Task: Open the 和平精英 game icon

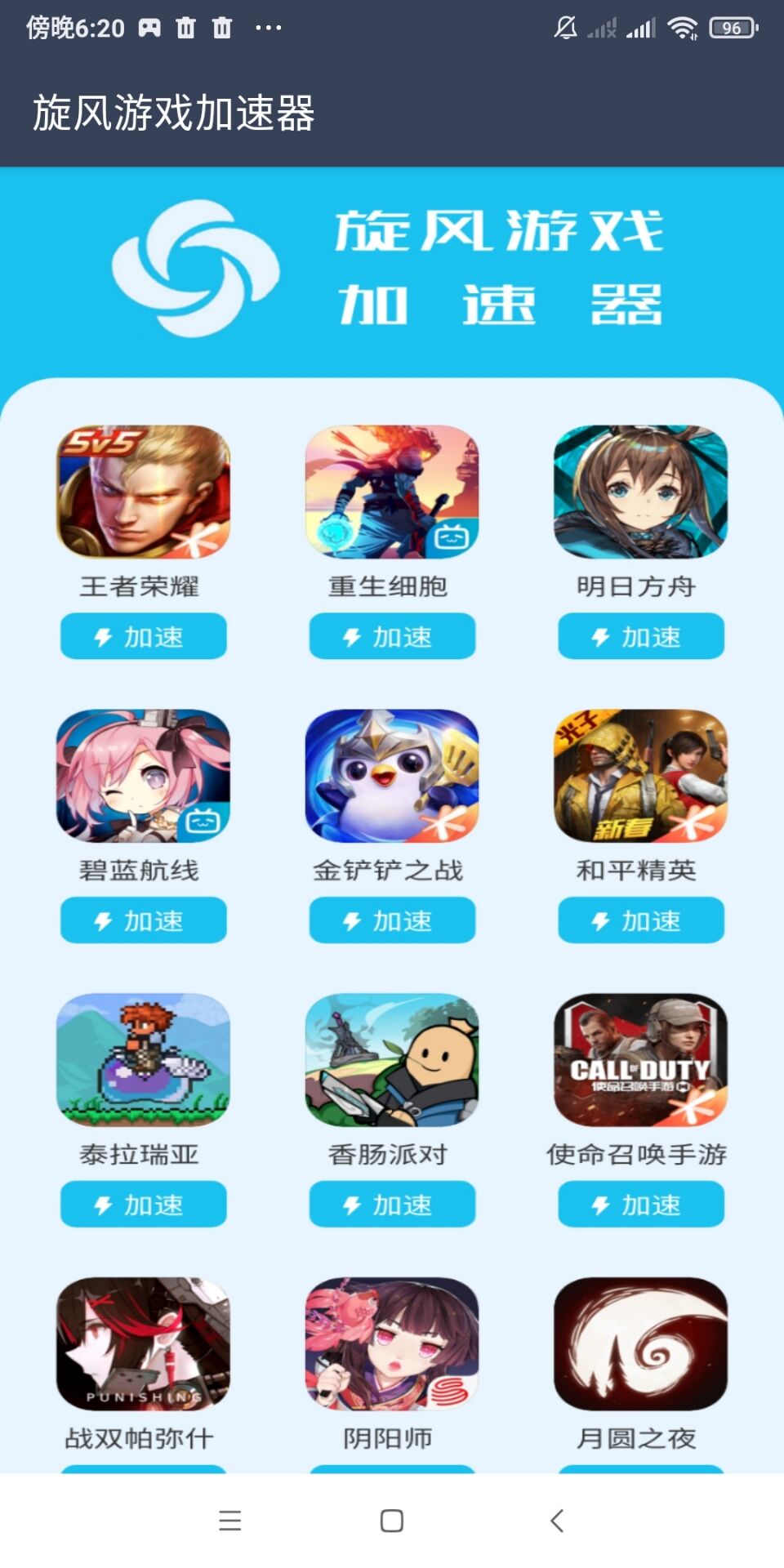Action: point(641,776)
